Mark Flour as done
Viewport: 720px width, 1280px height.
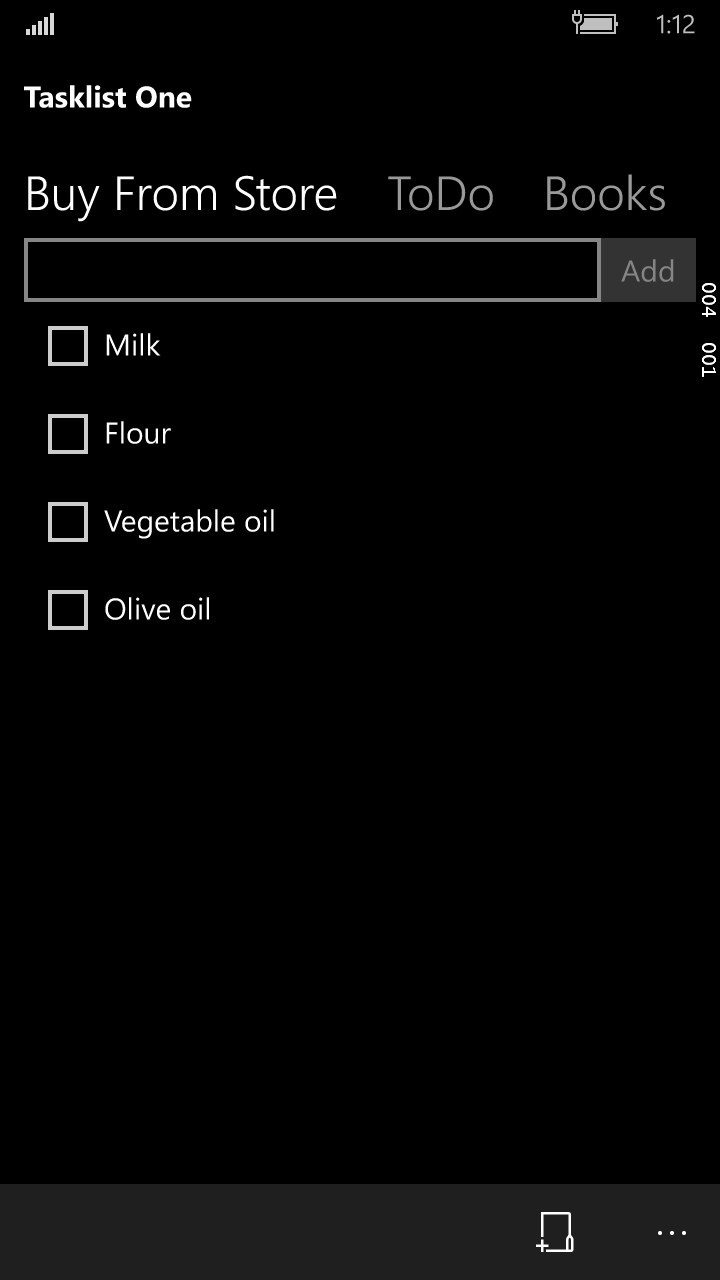pyautogui.click(x=68, y=434)
